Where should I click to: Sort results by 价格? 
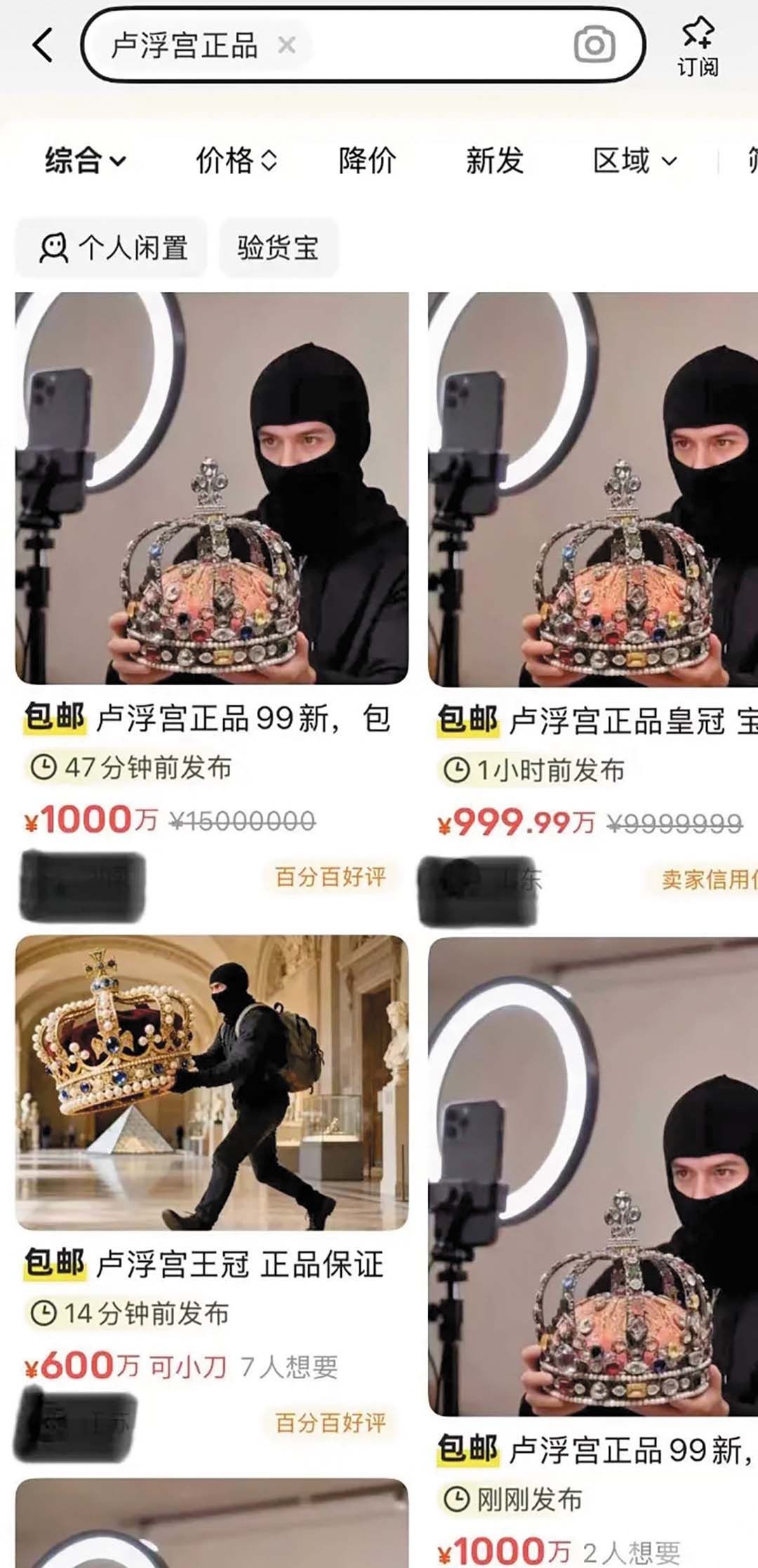point(236,161)
